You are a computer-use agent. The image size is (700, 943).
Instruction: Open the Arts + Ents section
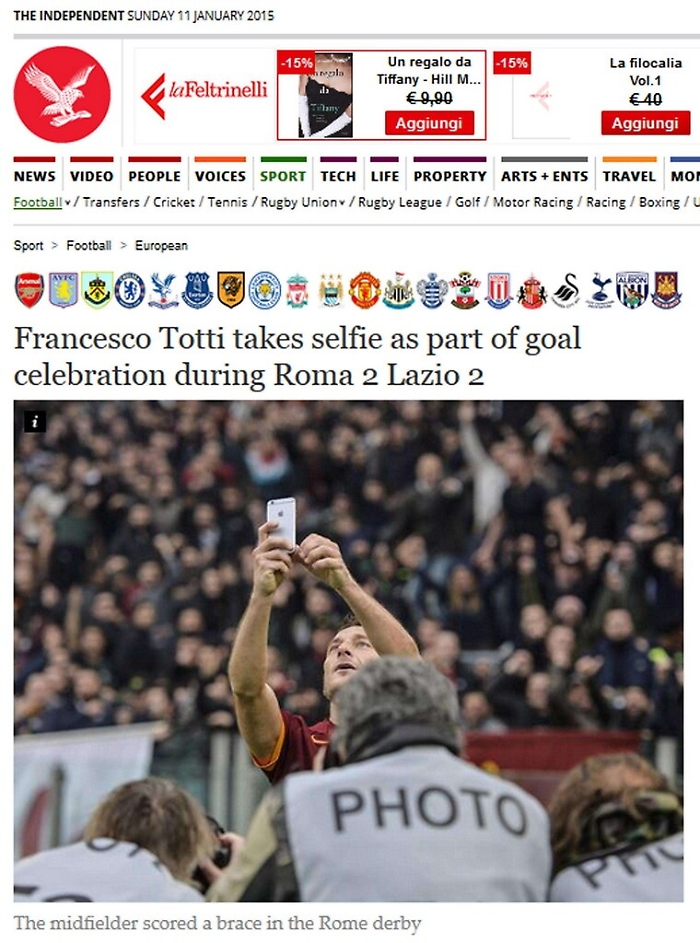[544, 176]
